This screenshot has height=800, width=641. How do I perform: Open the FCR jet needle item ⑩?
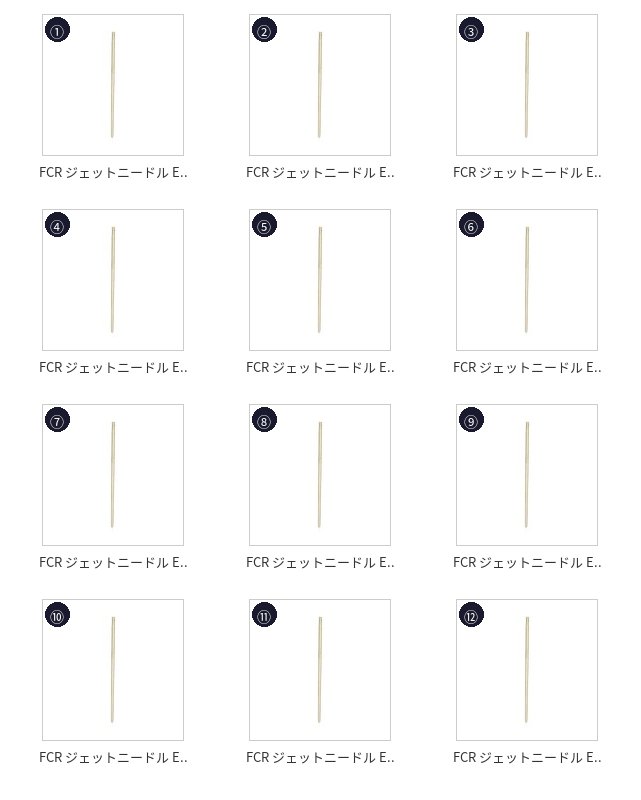112,670
